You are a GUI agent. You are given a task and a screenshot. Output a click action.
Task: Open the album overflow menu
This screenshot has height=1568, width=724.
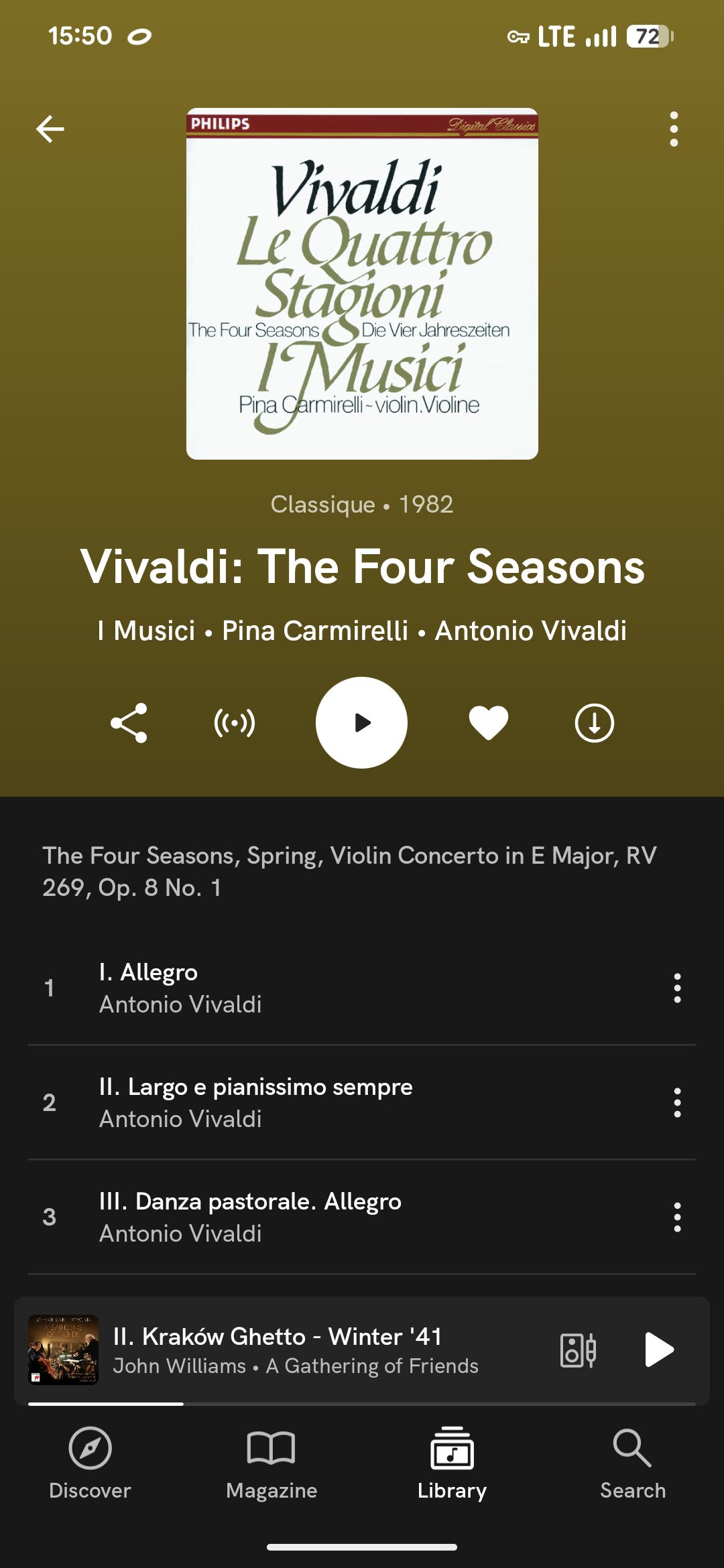point(674,129)
